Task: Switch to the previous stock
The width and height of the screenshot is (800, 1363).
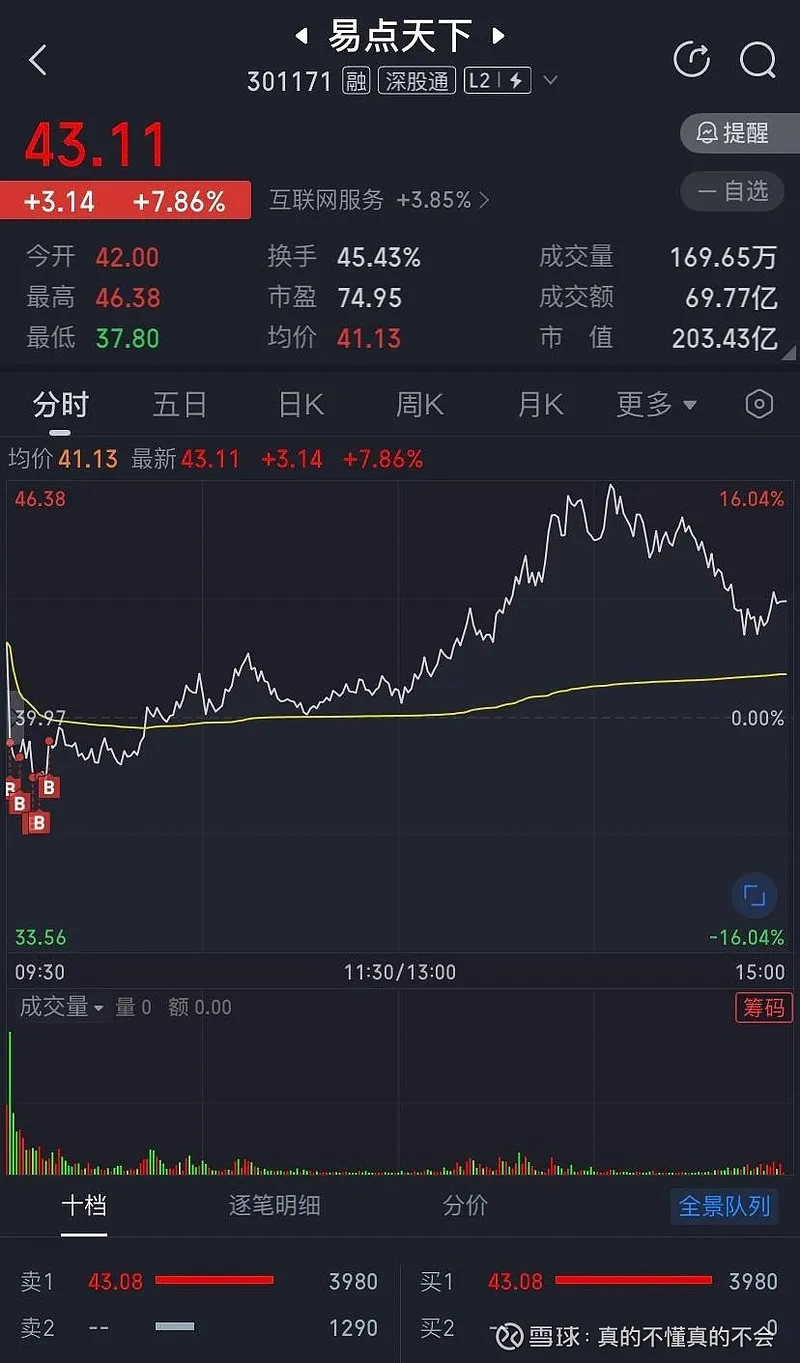Action: 301,38
